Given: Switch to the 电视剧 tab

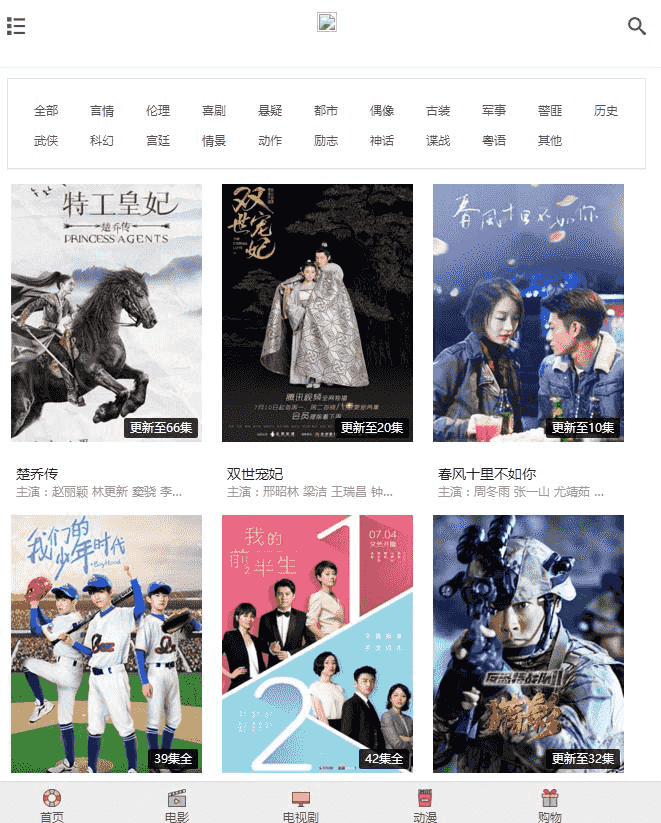Looking at the screenshot, I should [x=301, y=805].
